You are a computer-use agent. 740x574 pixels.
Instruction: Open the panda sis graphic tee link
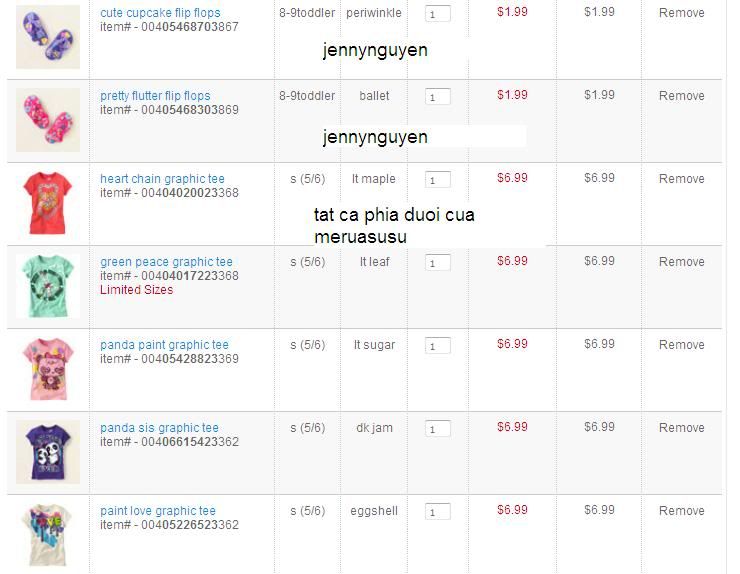(x=159, y=428)
